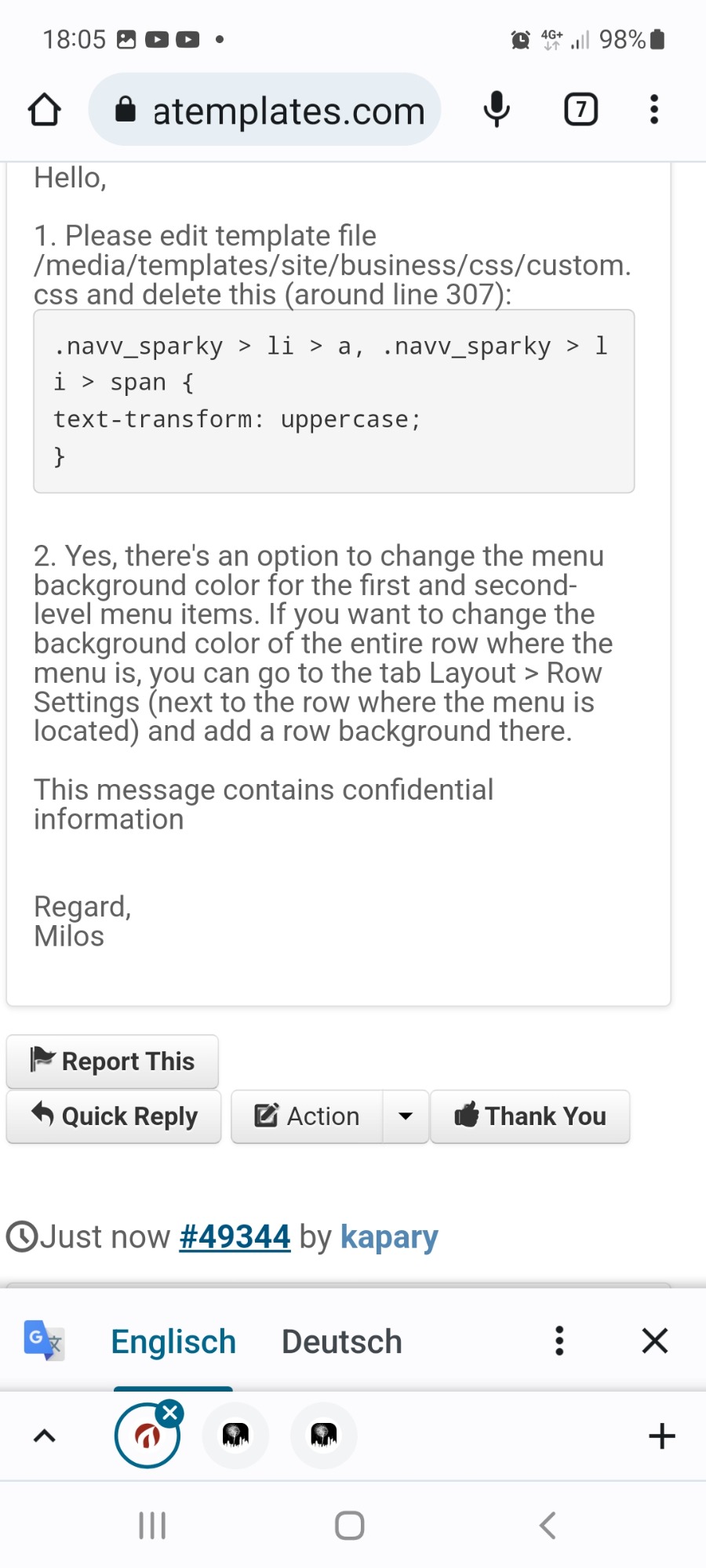Close the translate bar
706x1568 pixels.
[655, 1341]
